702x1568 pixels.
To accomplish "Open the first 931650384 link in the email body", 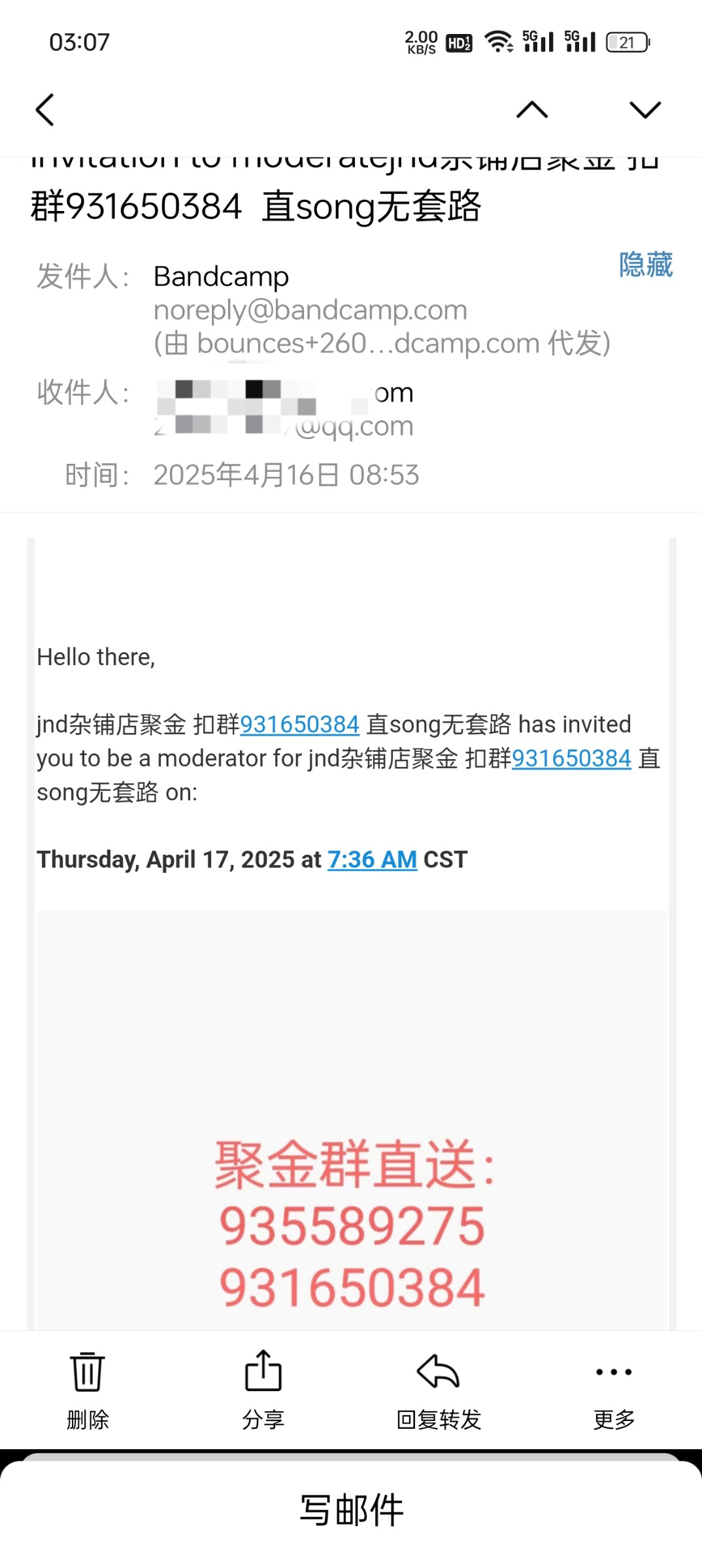I will (299, 725).
